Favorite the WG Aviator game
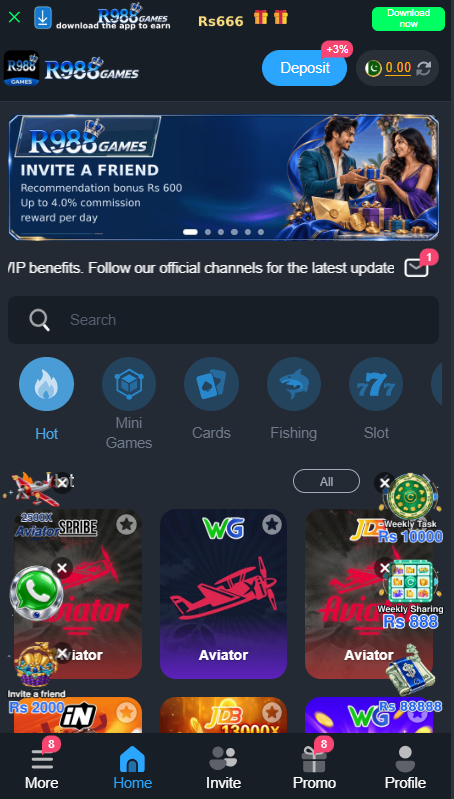 pyautogui.click(x=272, y=524)
